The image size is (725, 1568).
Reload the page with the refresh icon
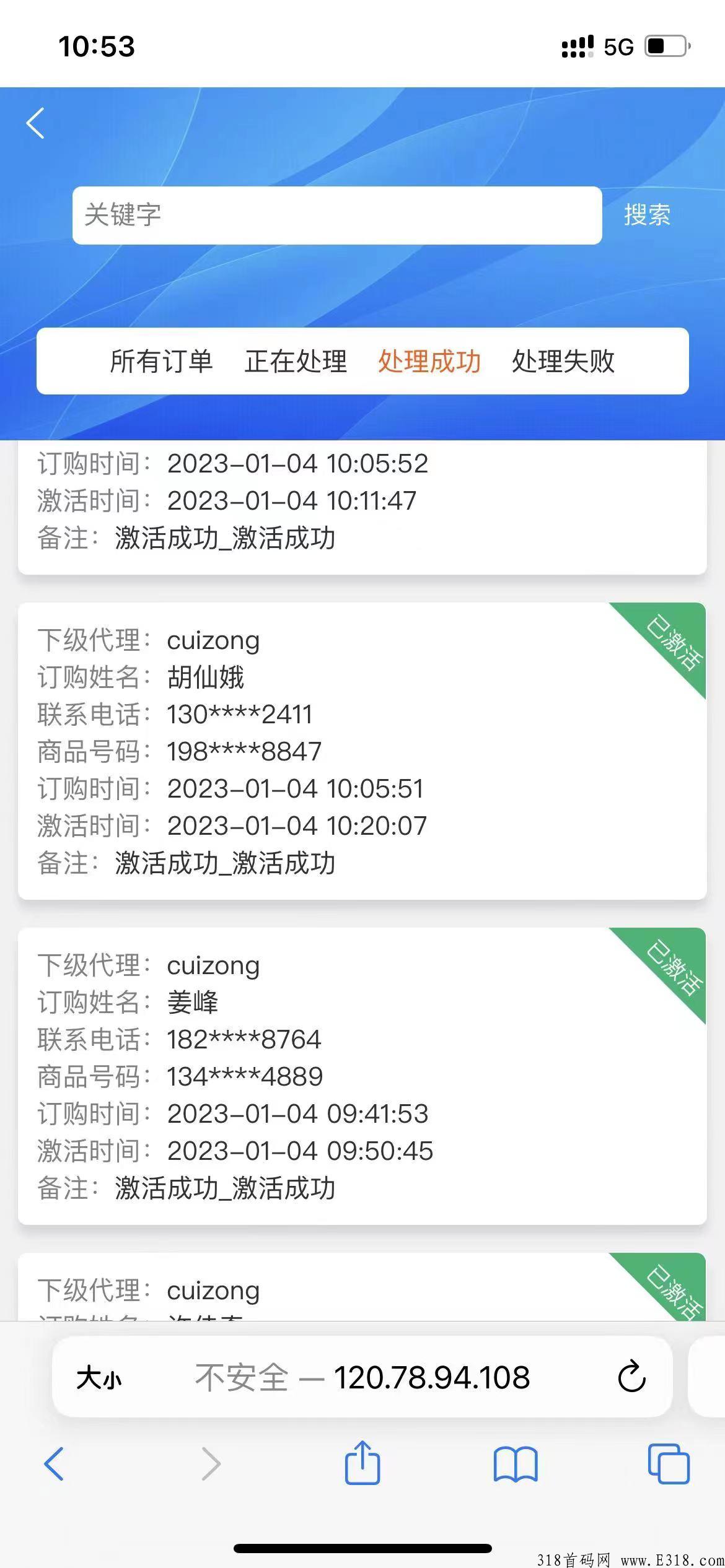[631, 1377]
